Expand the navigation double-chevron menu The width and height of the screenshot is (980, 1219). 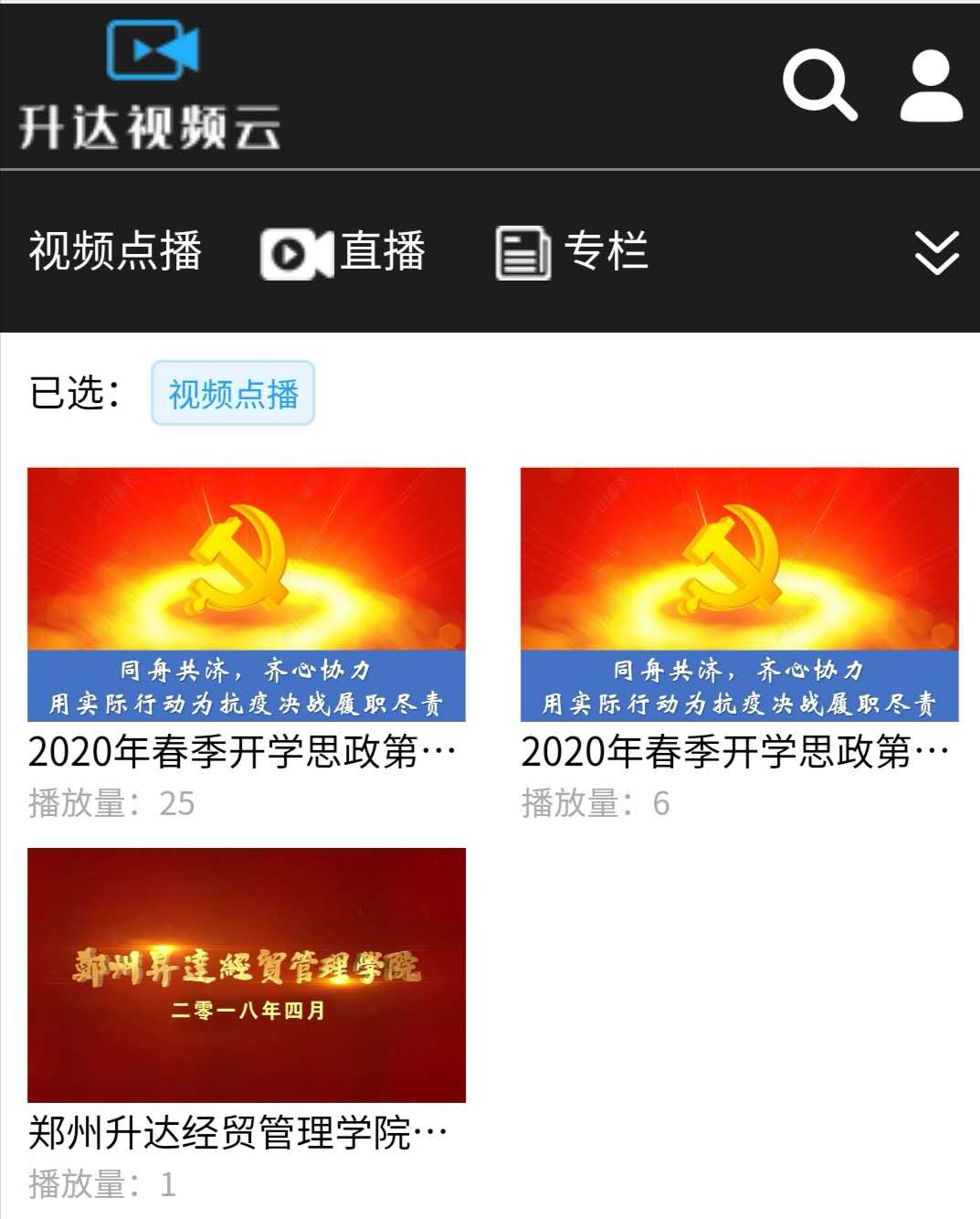tap(936, 252)
